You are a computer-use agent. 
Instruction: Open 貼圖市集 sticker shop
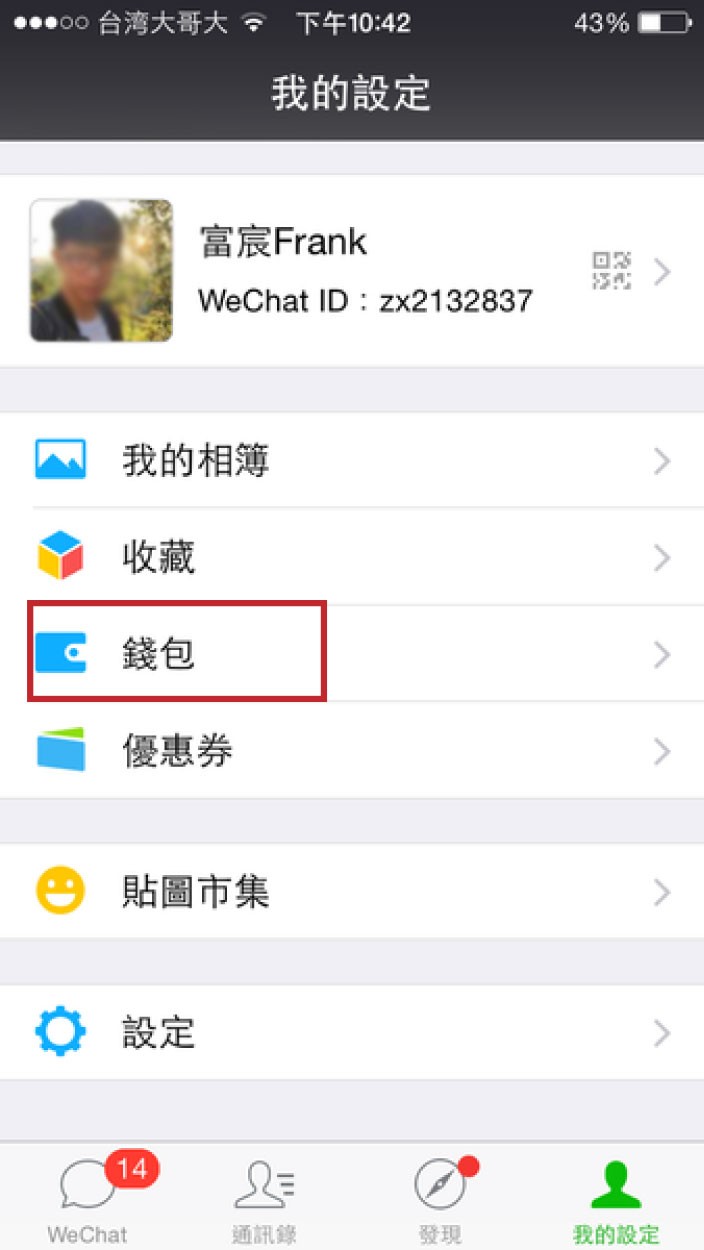(352, 891)
